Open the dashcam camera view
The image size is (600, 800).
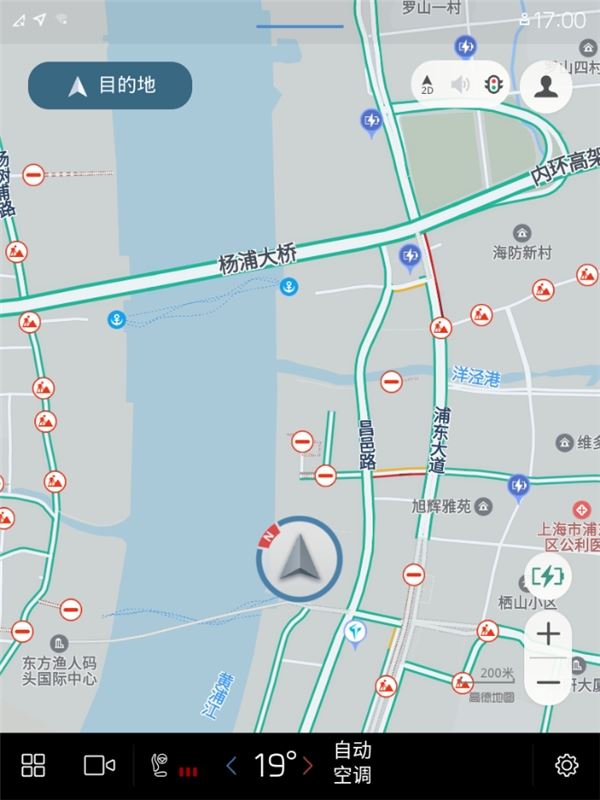pos(99,766)
